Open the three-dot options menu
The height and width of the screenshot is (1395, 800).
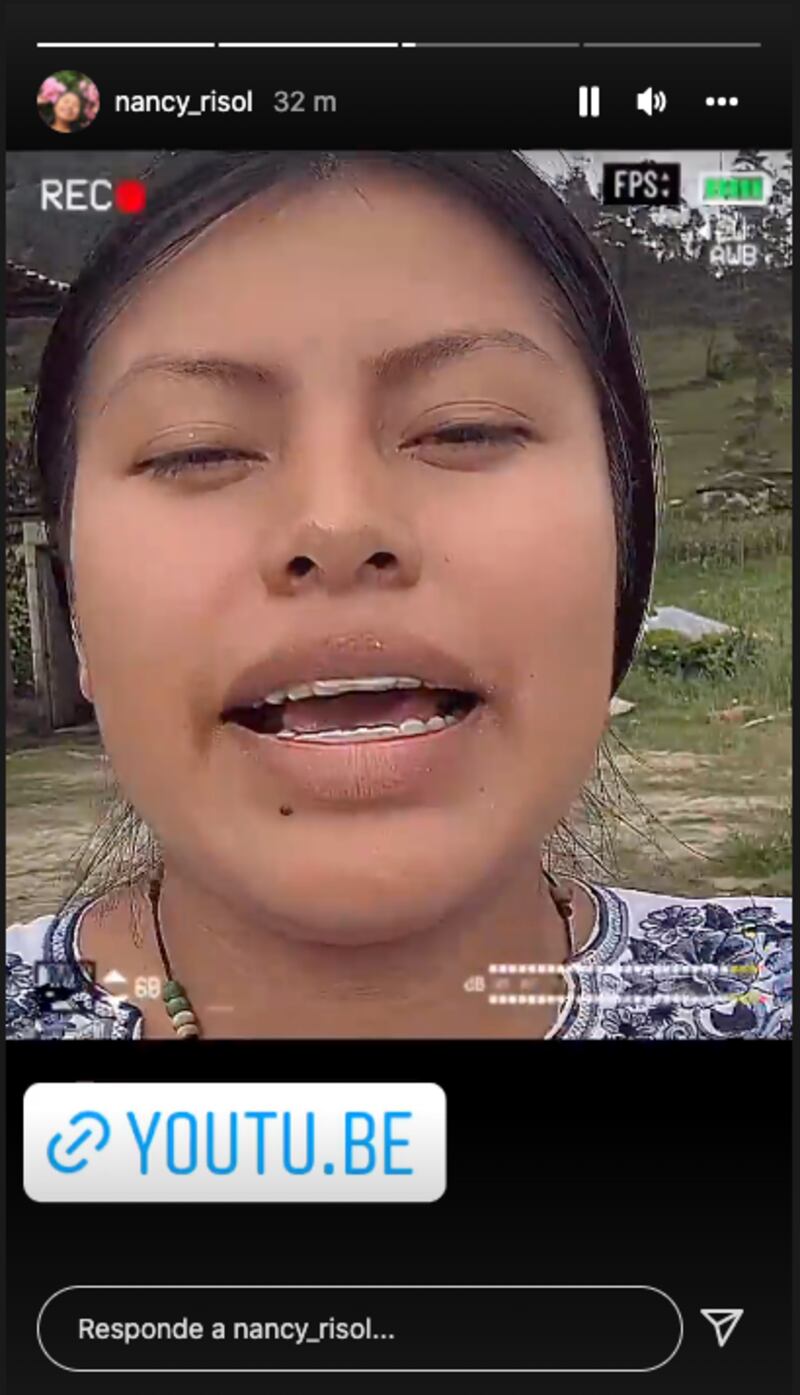pos(721,102)
